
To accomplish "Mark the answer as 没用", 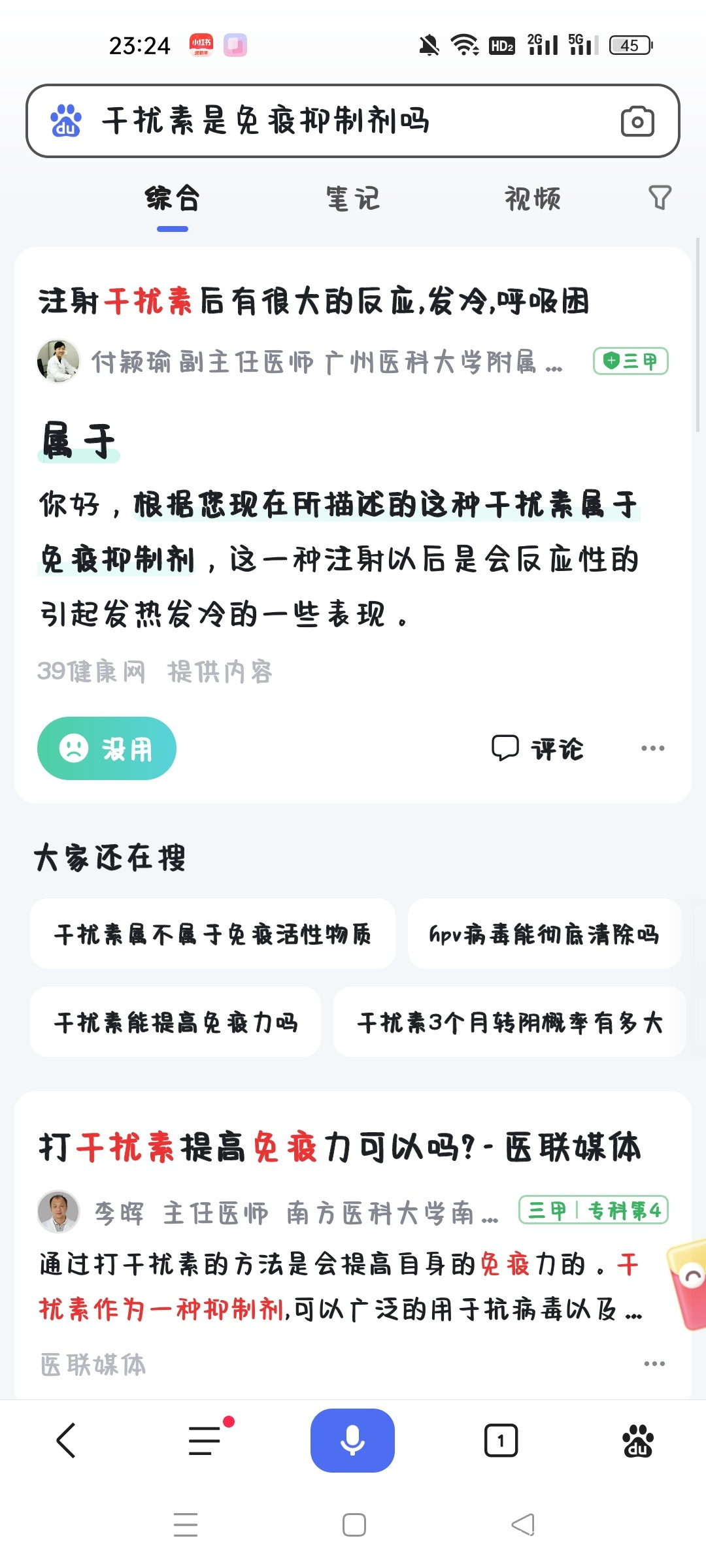I will tap(107, 748).
